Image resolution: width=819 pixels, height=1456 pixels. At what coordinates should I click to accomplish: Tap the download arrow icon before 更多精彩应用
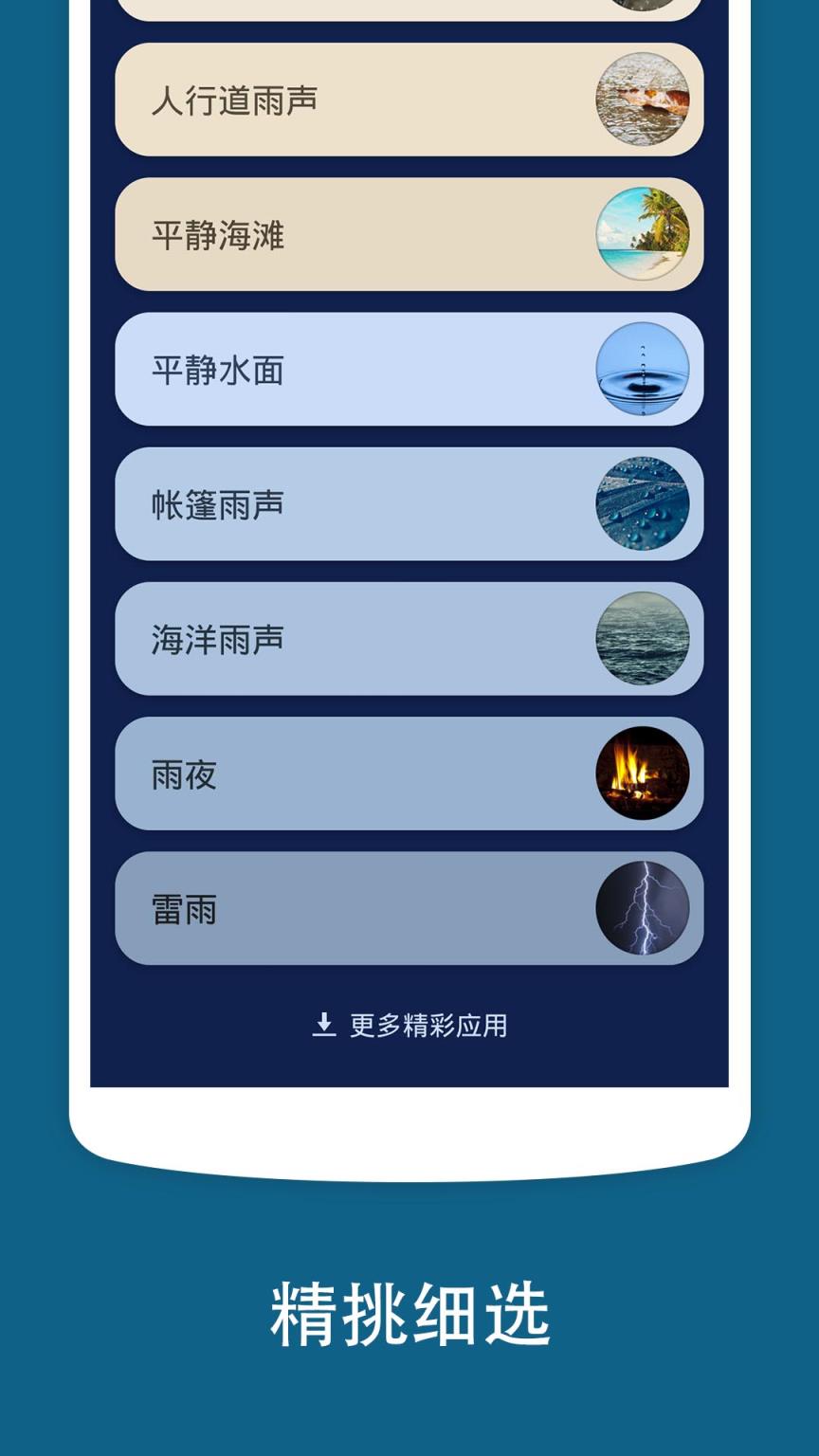[x=323, y=1026]
